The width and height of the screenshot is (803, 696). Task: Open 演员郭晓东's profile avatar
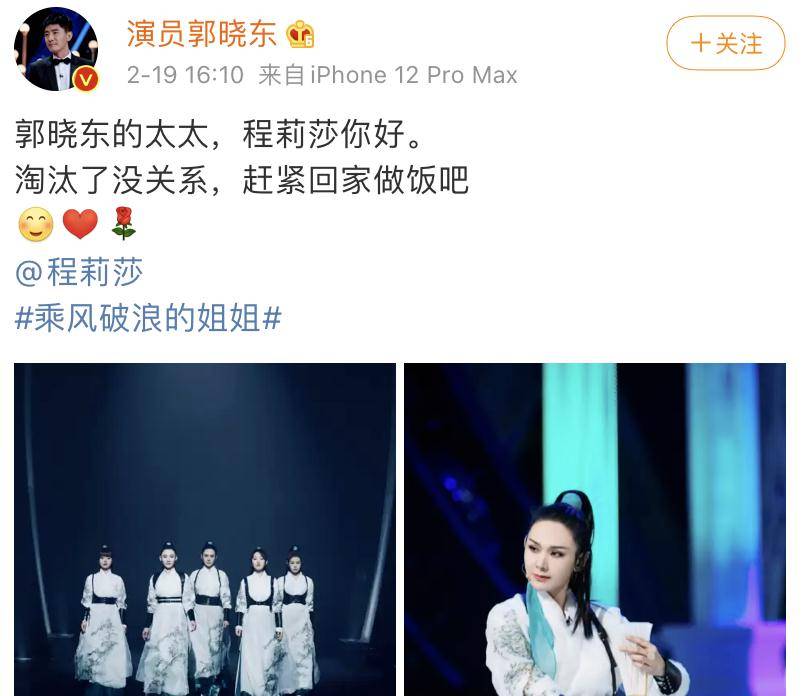click(x=56, y=48)
